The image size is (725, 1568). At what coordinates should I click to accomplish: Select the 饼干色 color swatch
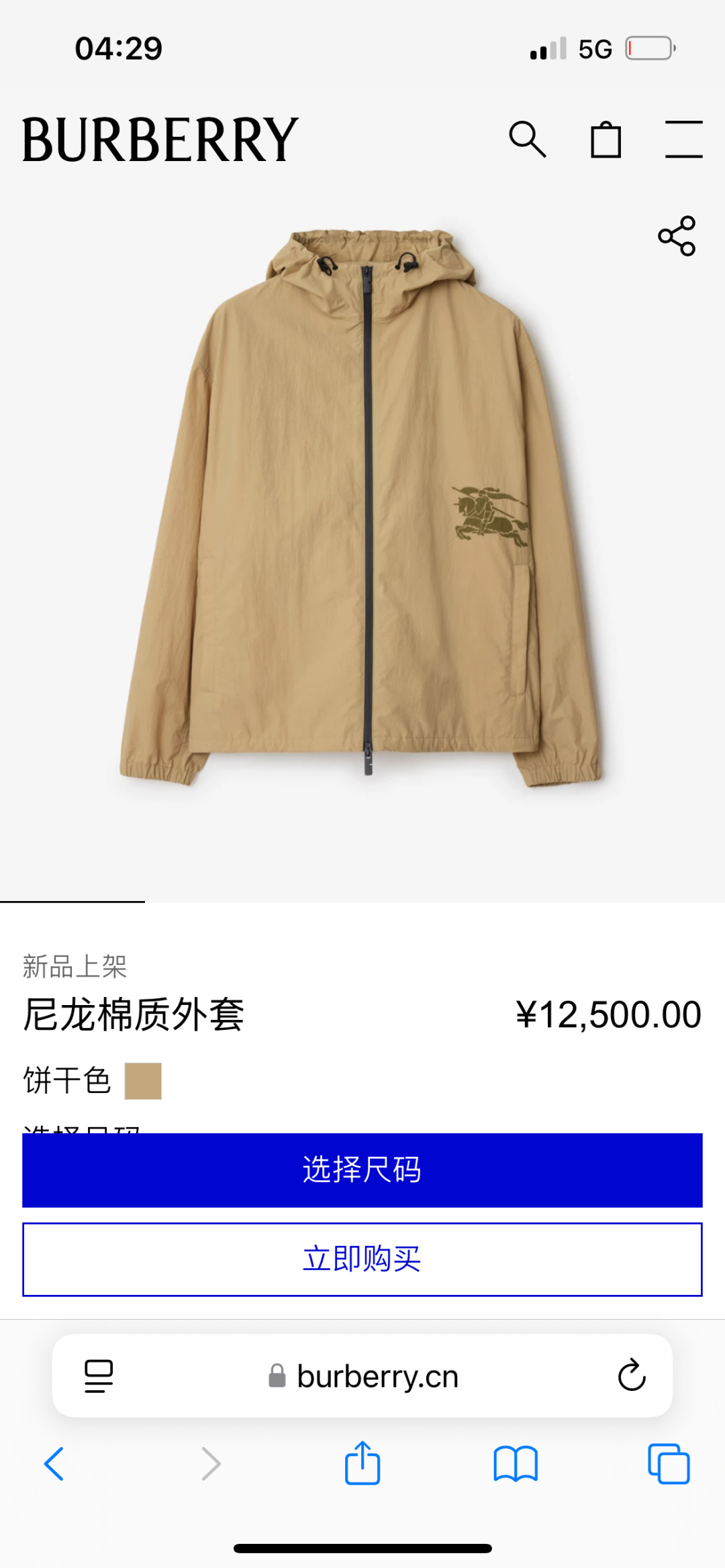point(143,1081)
